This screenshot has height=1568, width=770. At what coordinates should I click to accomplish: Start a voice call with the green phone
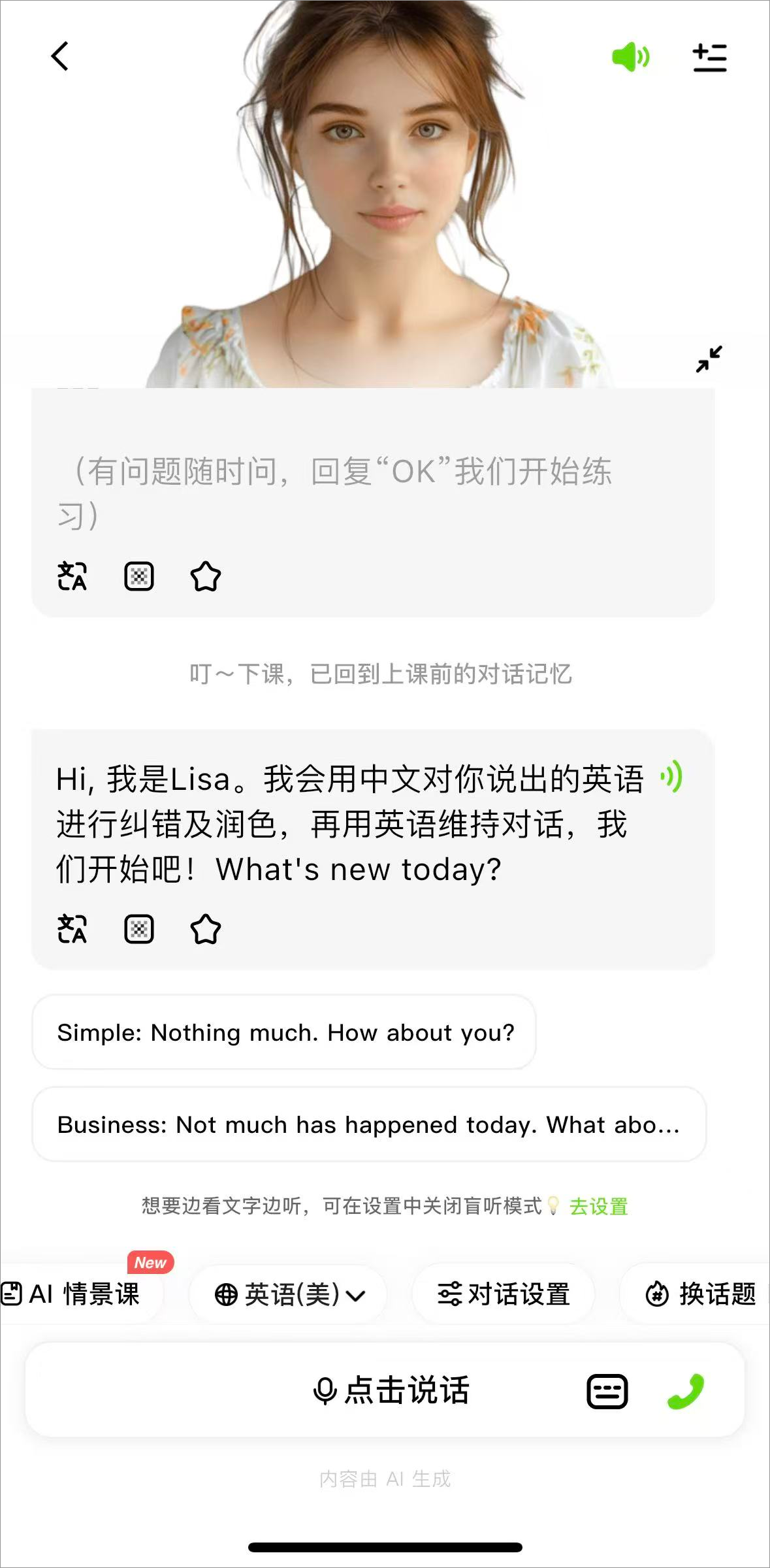pos(685,1391)
